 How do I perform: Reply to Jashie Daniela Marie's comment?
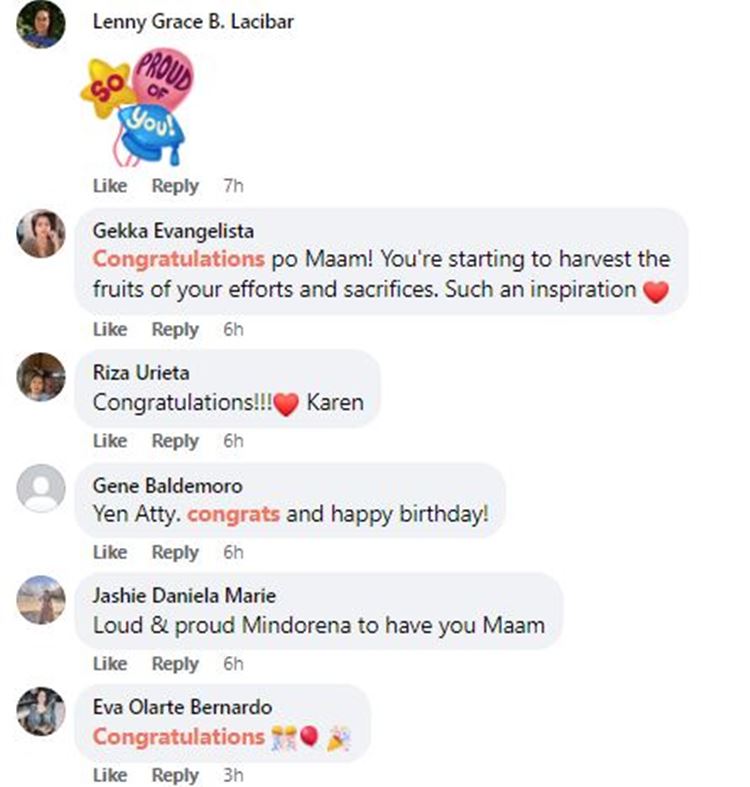point(175,664)
